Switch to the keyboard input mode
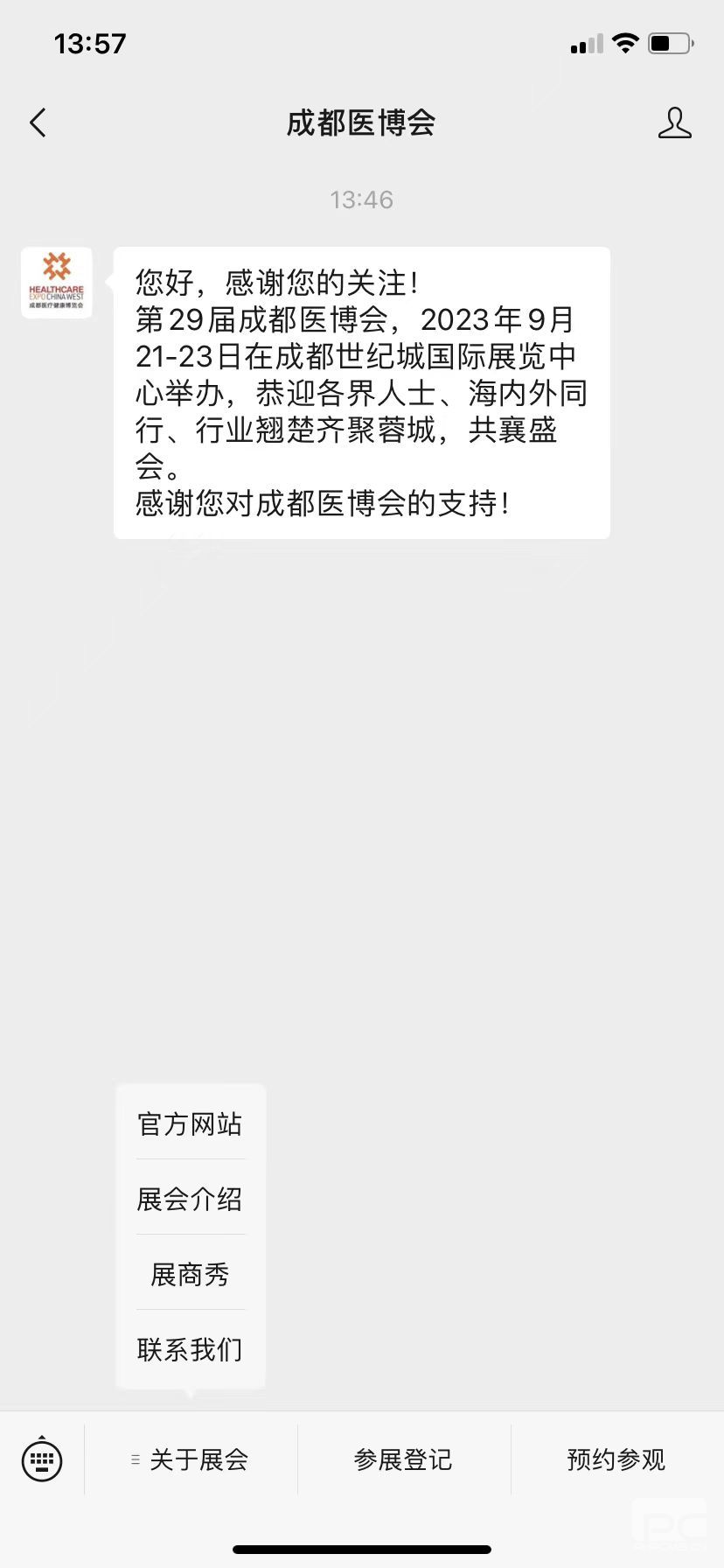The image size is (724, 1568). [41, 1459]
